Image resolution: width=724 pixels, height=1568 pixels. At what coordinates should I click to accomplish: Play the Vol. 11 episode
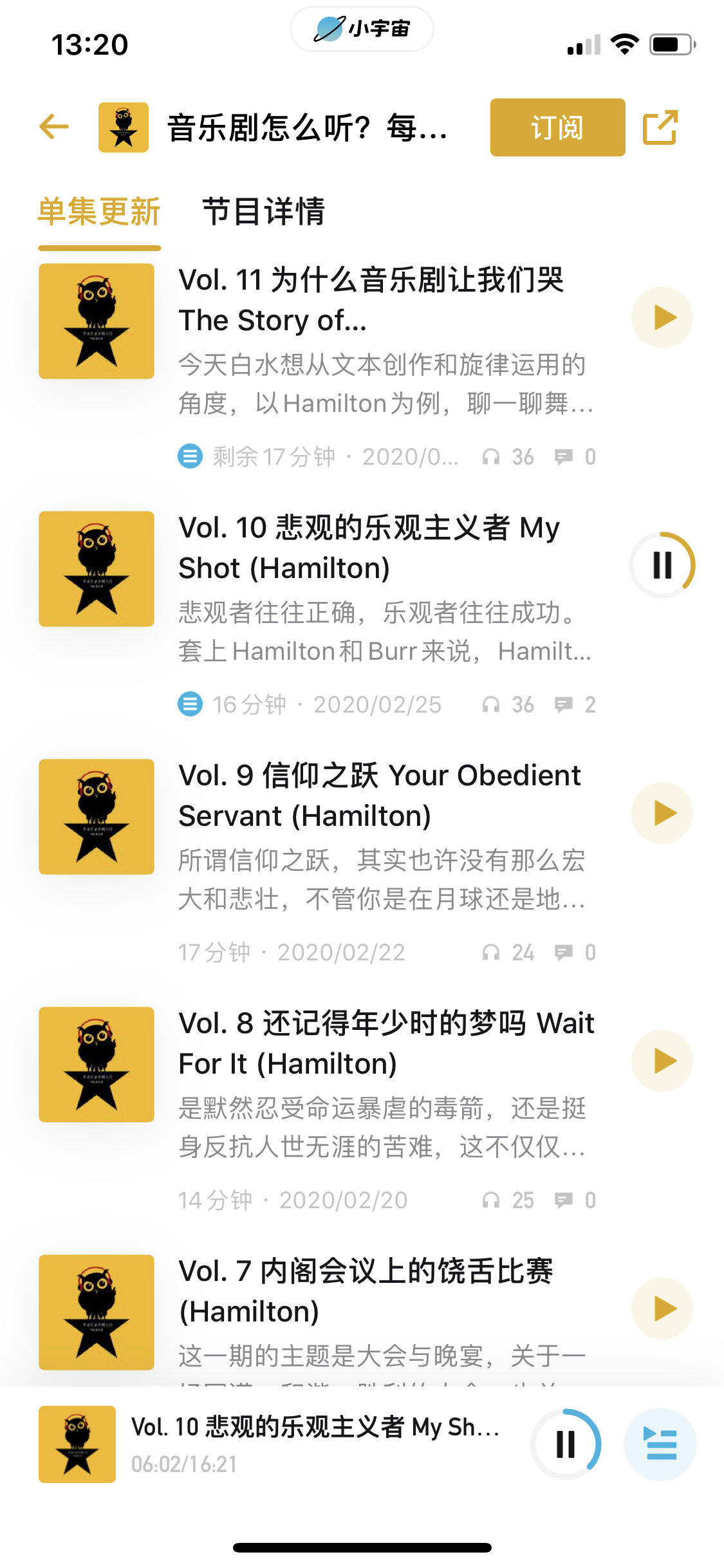pos(662,317)
